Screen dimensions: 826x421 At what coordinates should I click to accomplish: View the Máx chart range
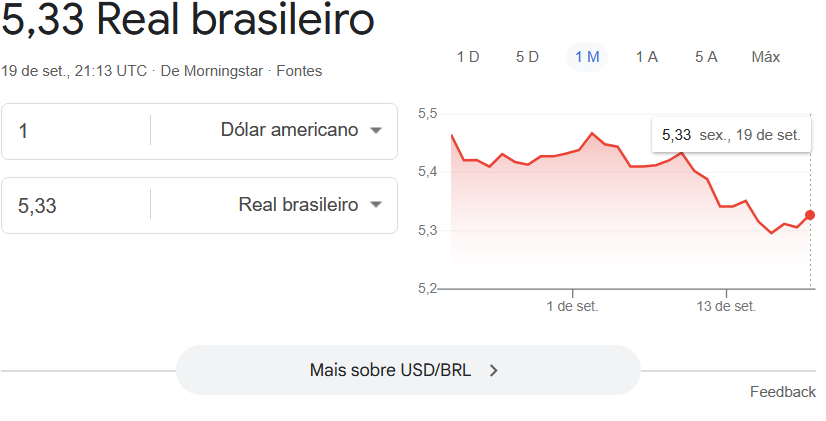(x=765, y=57)
